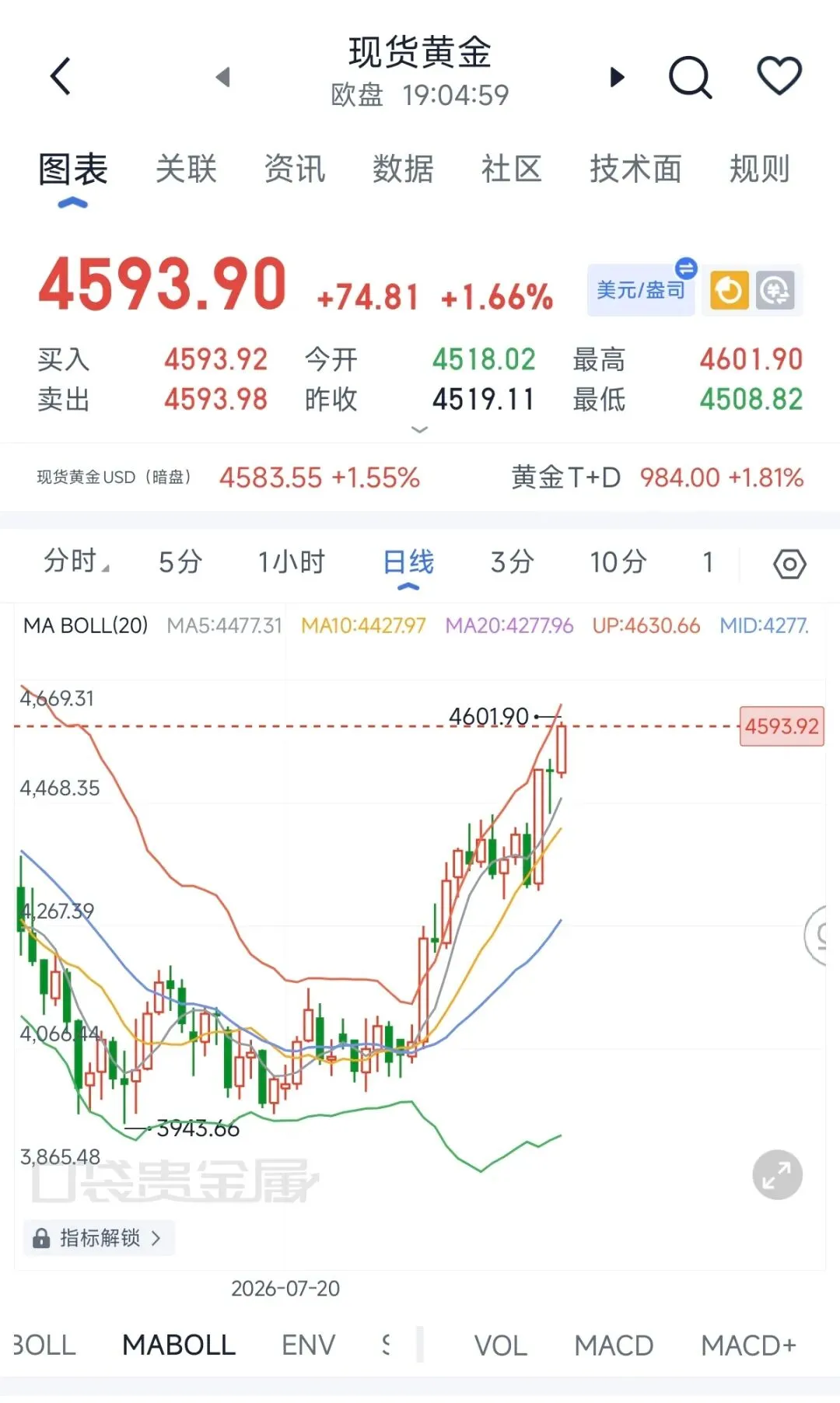Open chart settings hexagon icon

(x=789, y=564)
